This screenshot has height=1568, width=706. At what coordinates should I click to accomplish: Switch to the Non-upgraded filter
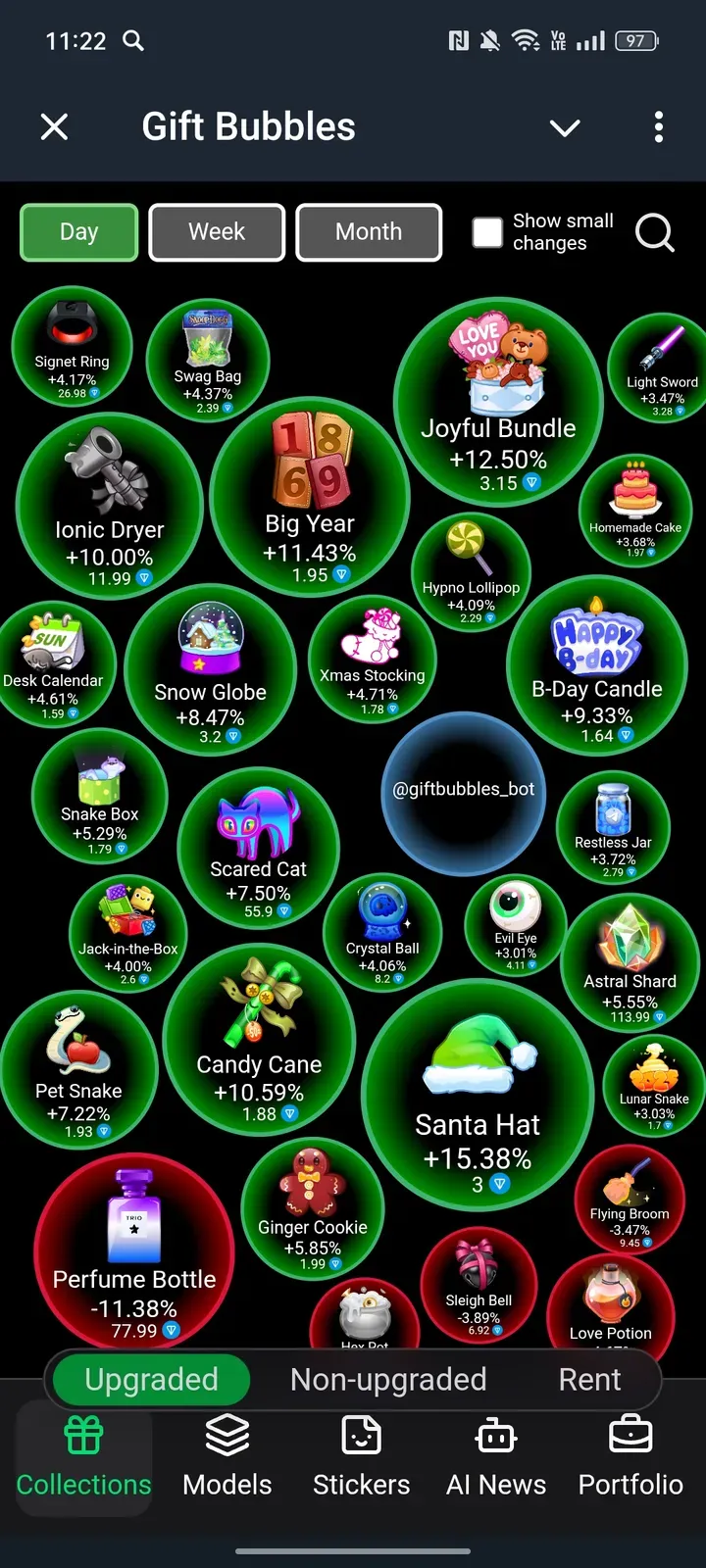click(388, 1380)
